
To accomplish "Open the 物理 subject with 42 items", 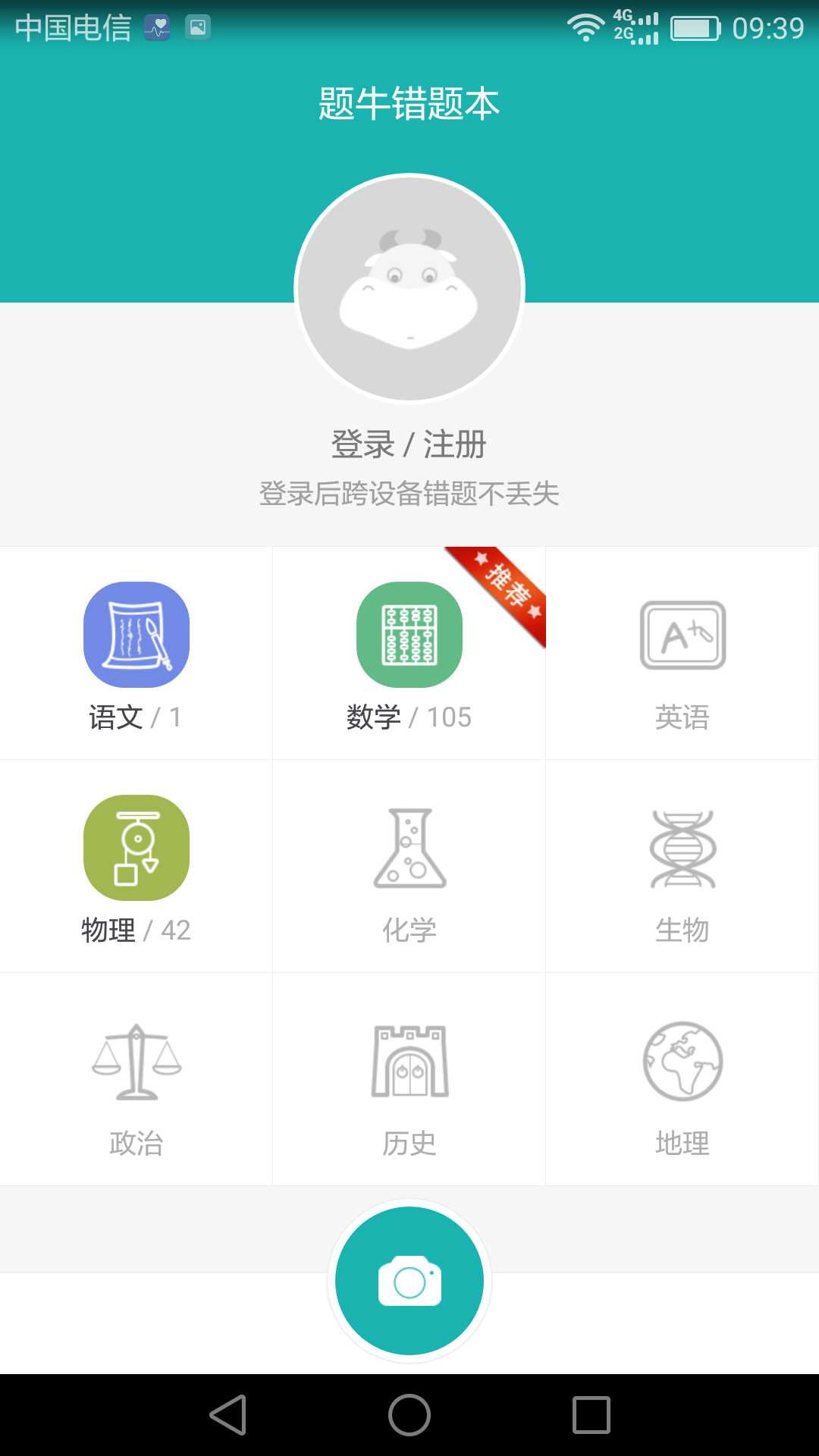I will [136, 866].
